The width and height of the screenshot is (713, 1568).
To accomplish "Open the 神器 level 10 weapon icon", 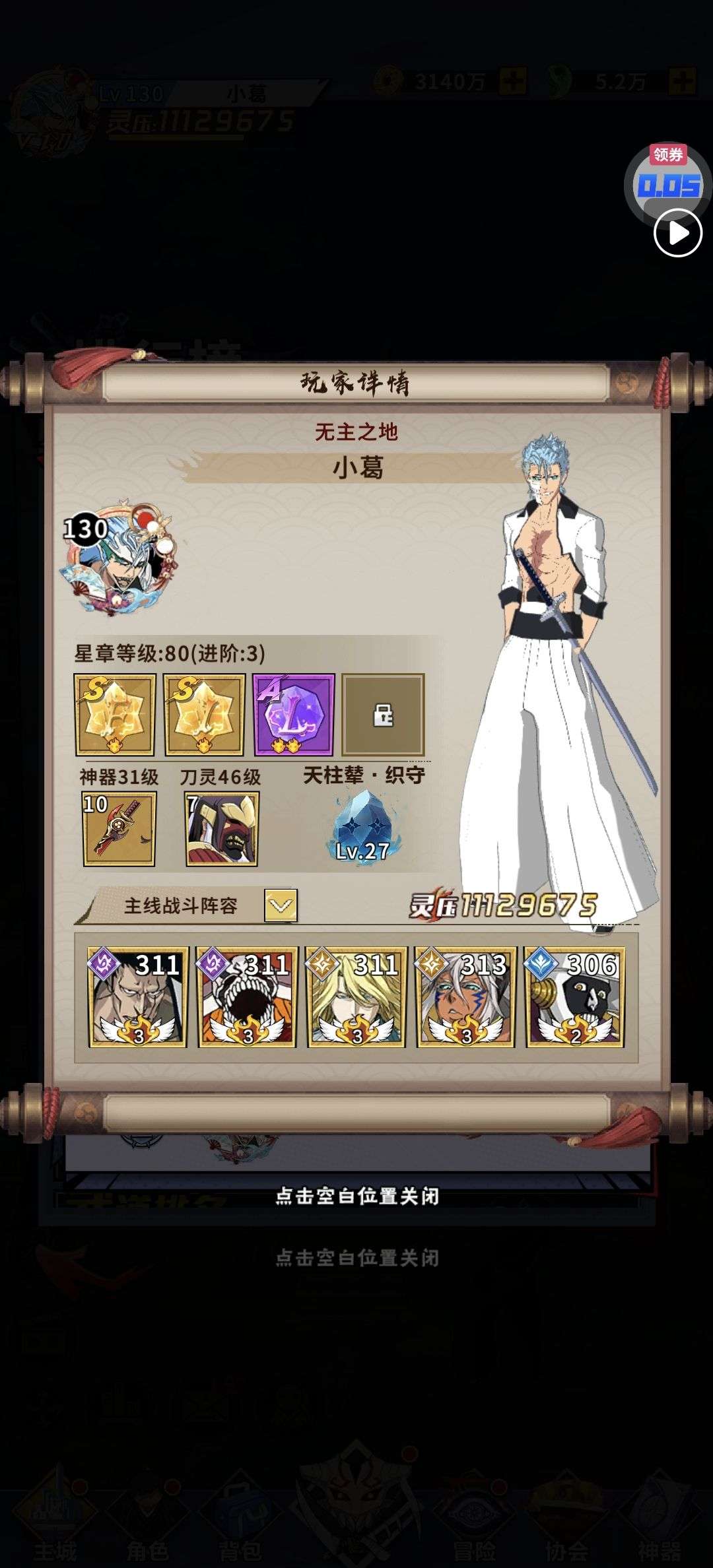I will (x=119, y=829).
